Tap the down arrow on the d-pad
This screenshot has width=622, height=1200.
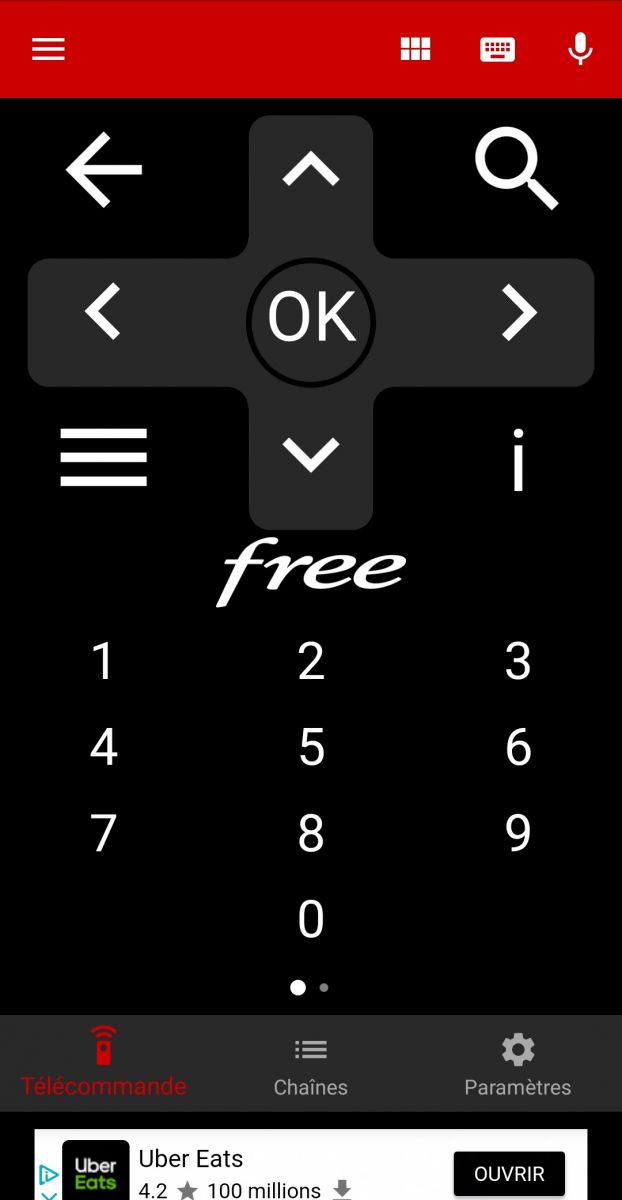pos(311,455)
